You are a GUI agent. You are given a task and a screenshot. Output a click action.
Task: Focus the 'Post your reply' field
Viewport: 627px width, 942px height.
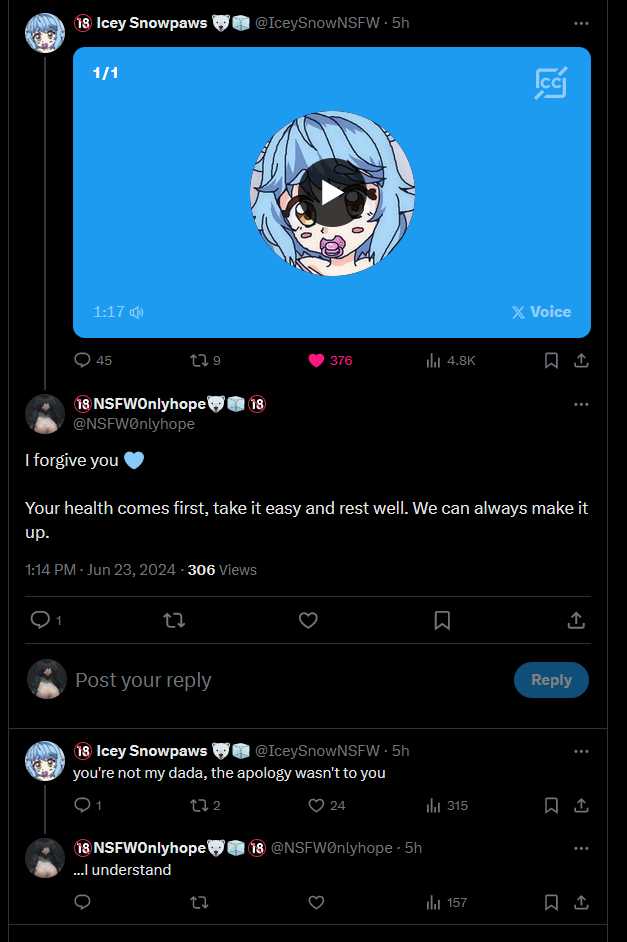click(280, 680)
